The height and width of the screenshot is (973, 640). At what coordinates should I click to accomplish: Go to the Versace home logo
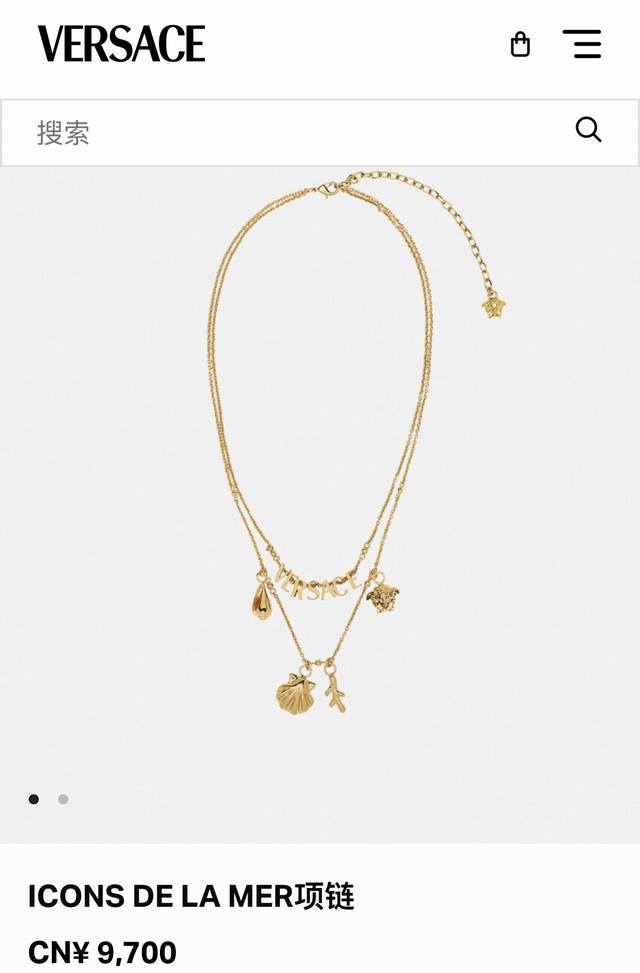point(121,45)
